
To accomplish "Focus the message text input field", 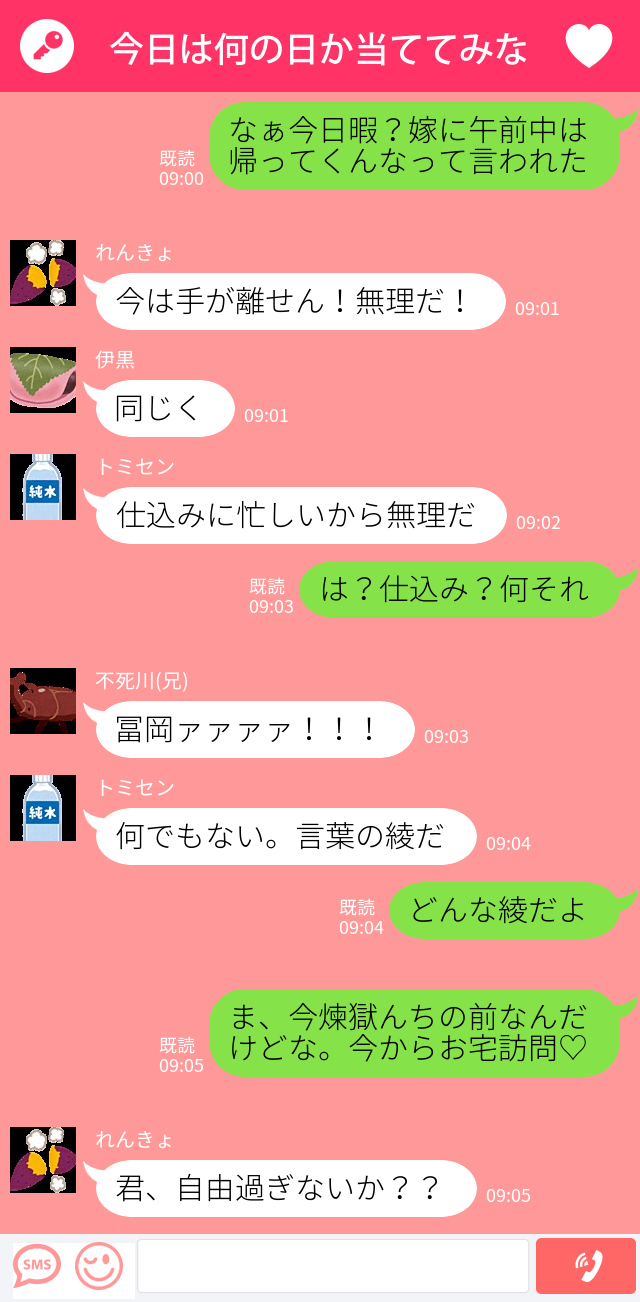I will click(x=332, y=1266).
